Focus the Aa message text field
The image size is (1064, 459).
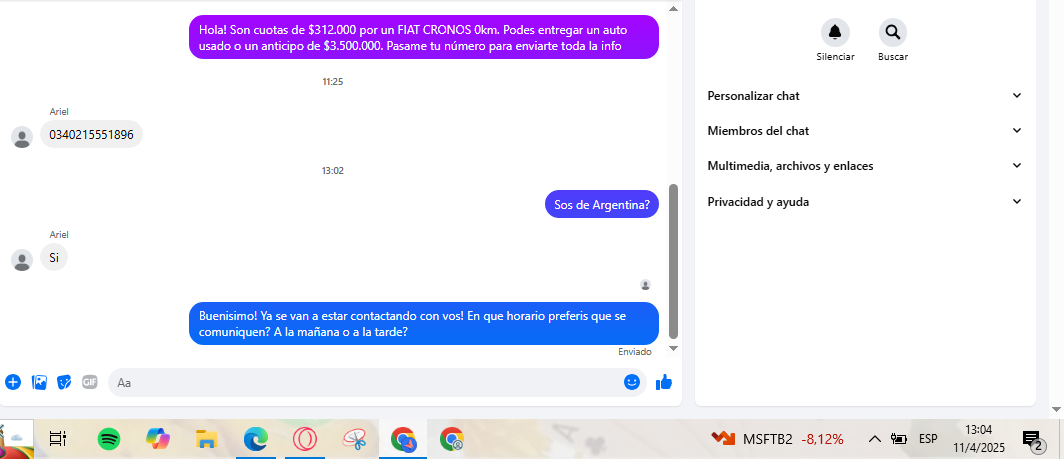(360, 382)
